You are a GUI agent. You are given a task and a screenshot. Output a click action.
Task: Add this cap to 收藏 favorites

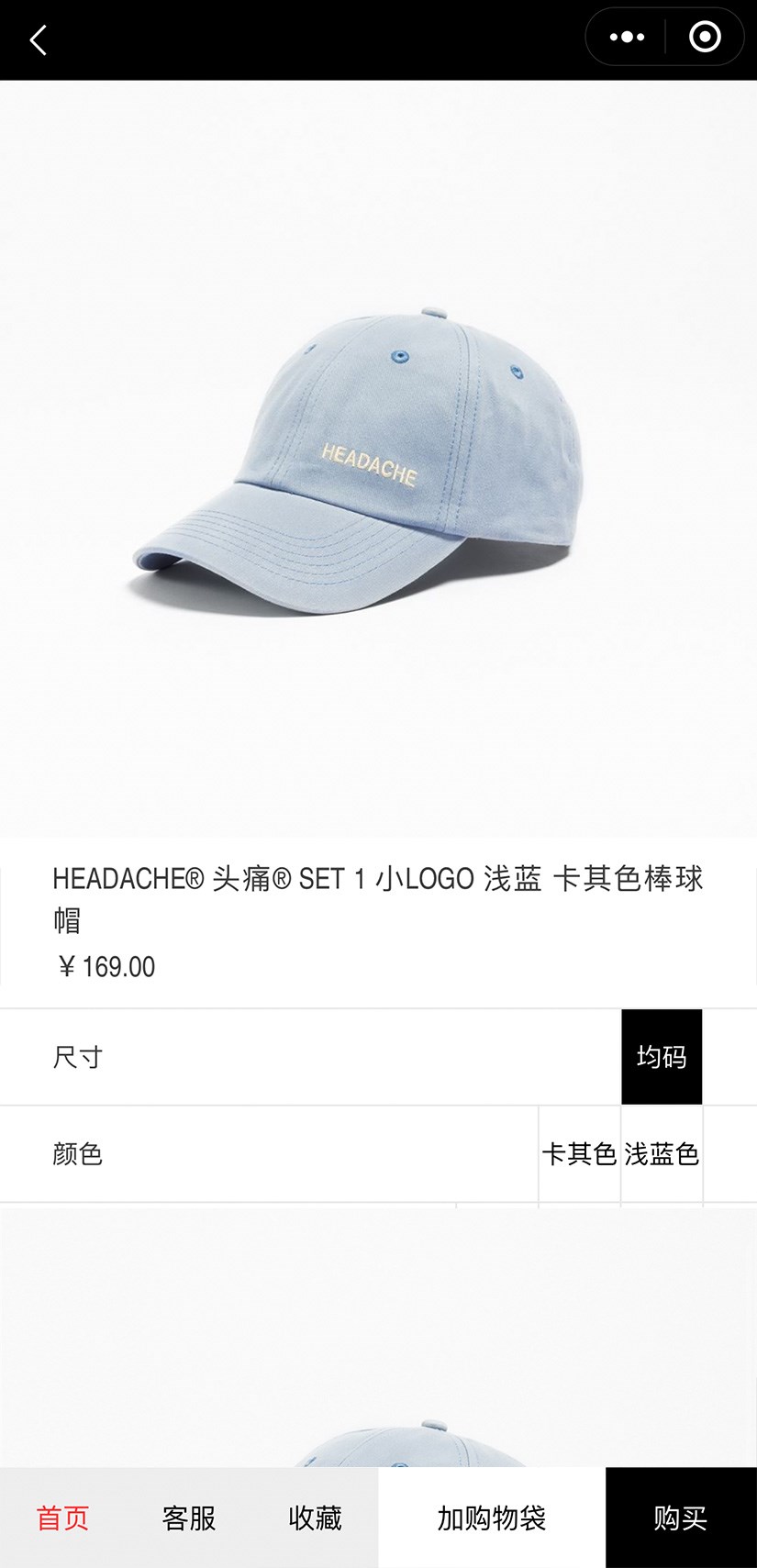(x=315, y=1518)
